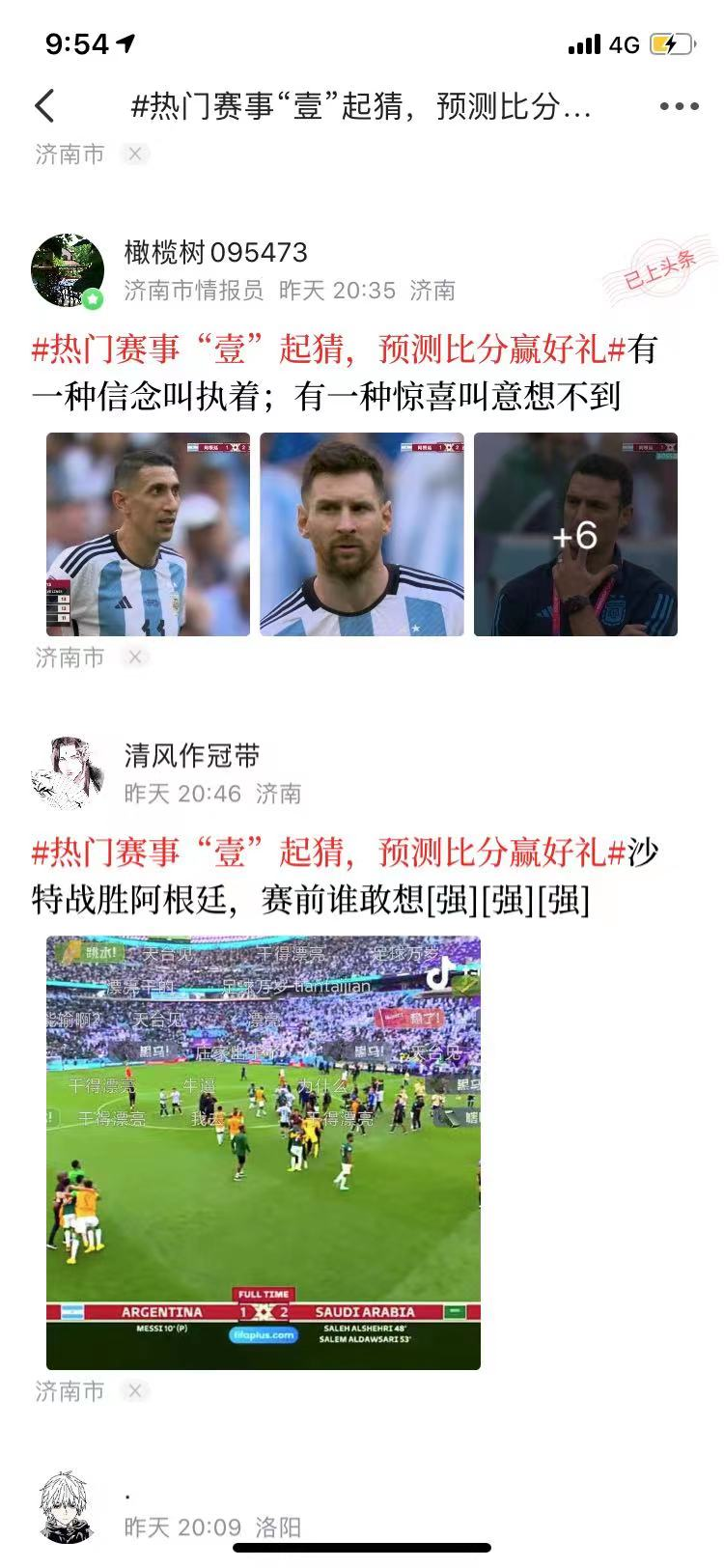Open the 洛阳 user's avatar at bottom
The image size is (724, 1568).
(x=67, y=1507)
